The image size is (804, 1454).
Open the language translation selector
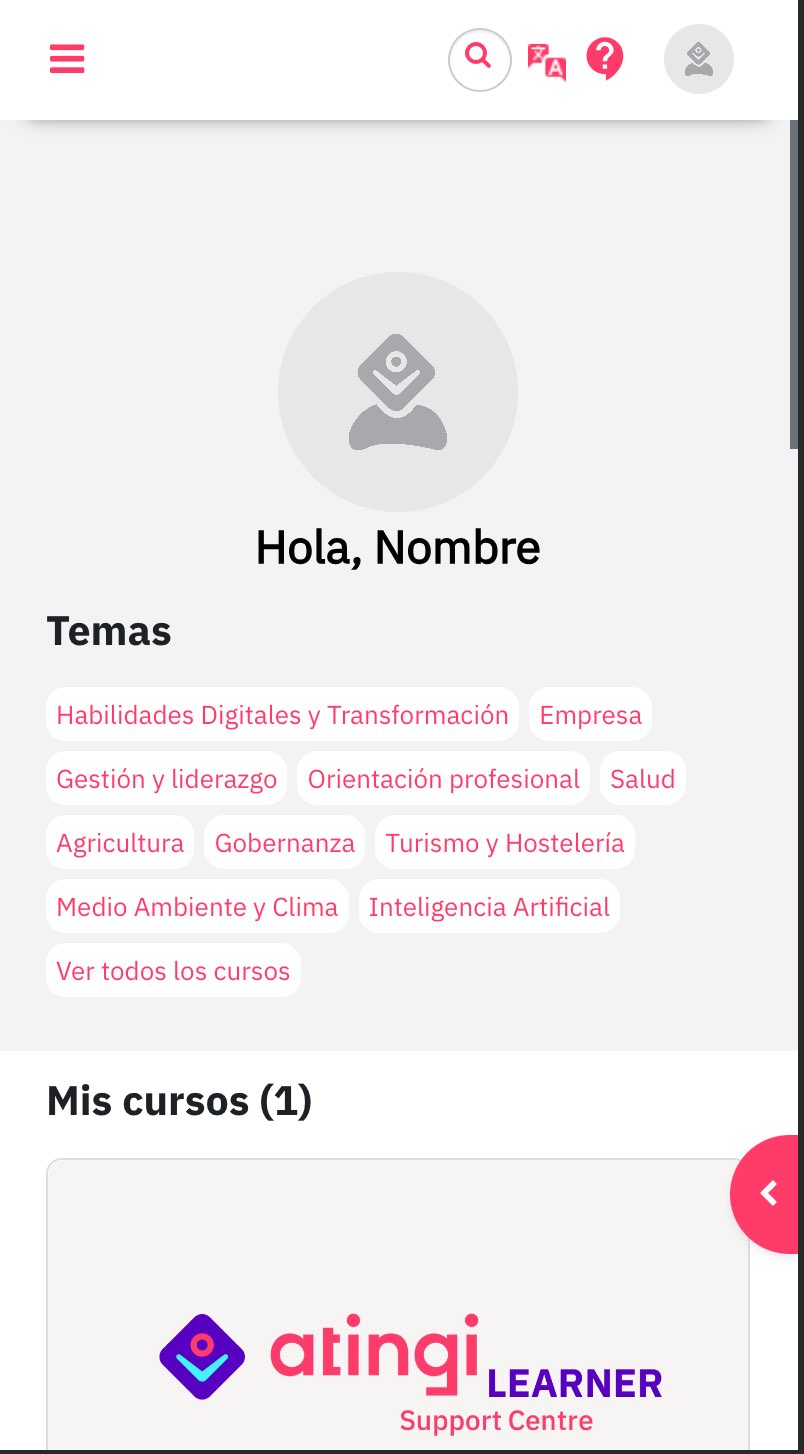coord(547,61)
